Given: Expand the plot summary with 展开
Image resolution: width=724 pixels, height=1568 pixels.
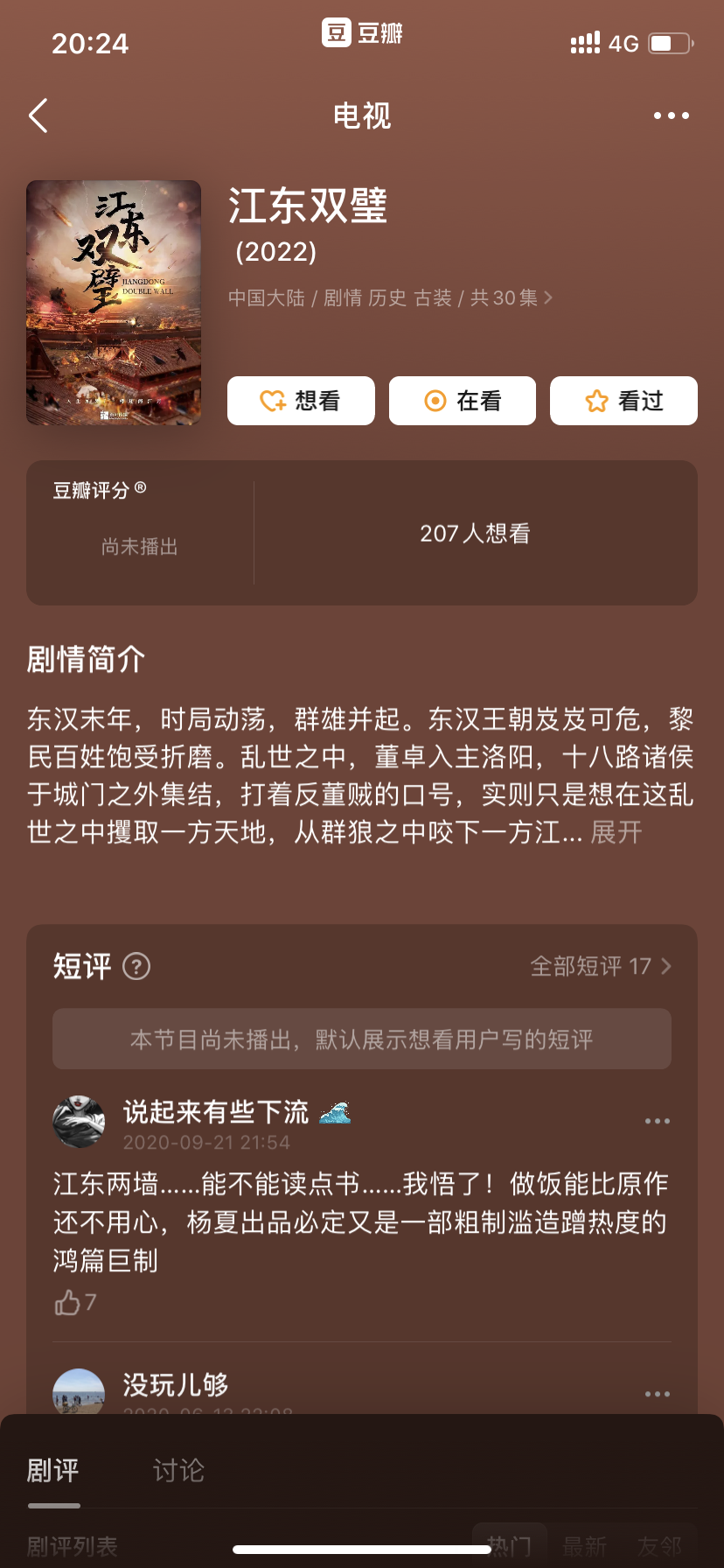Looking at the screenshot, I should (x=616, y=832).
